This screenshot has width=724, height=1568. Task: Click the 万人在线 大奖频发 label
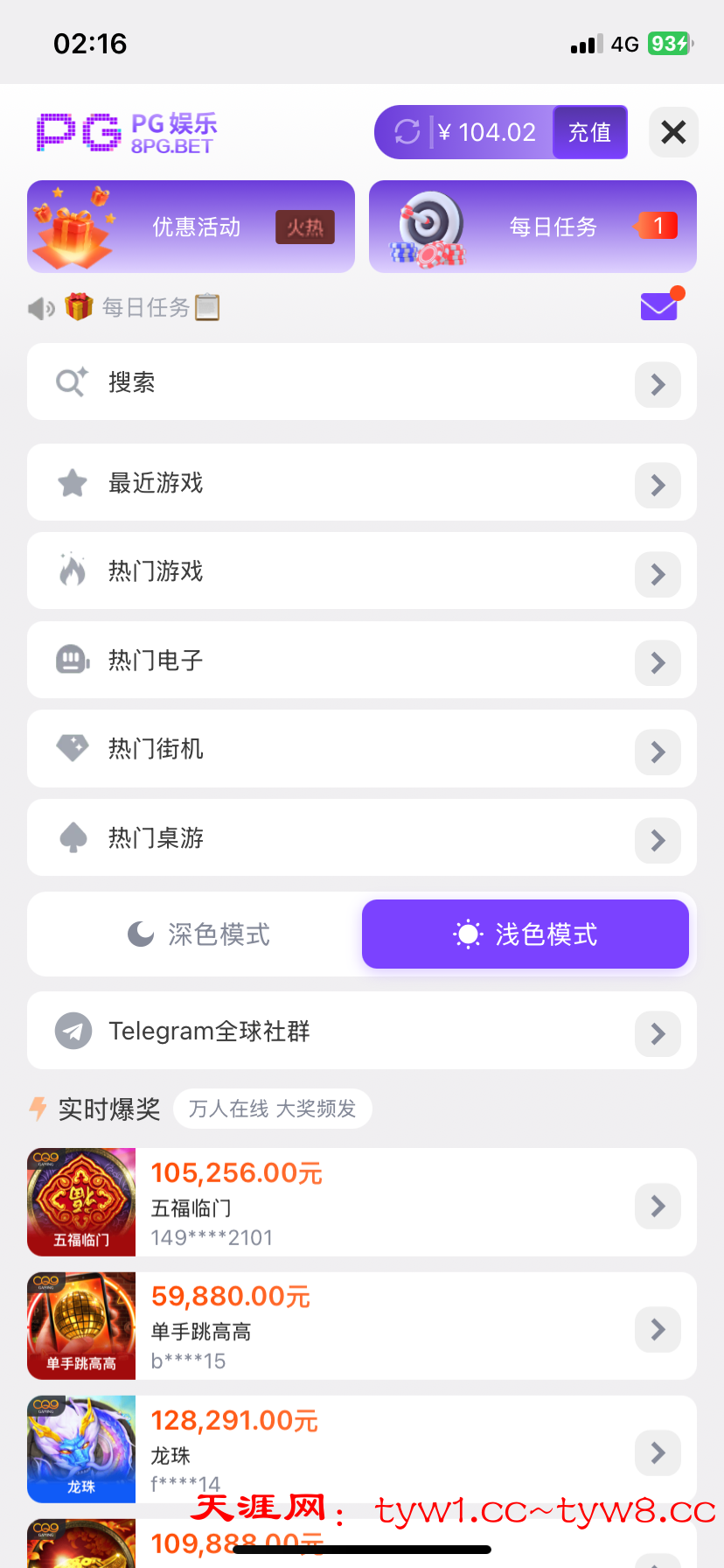point(273,1108)
